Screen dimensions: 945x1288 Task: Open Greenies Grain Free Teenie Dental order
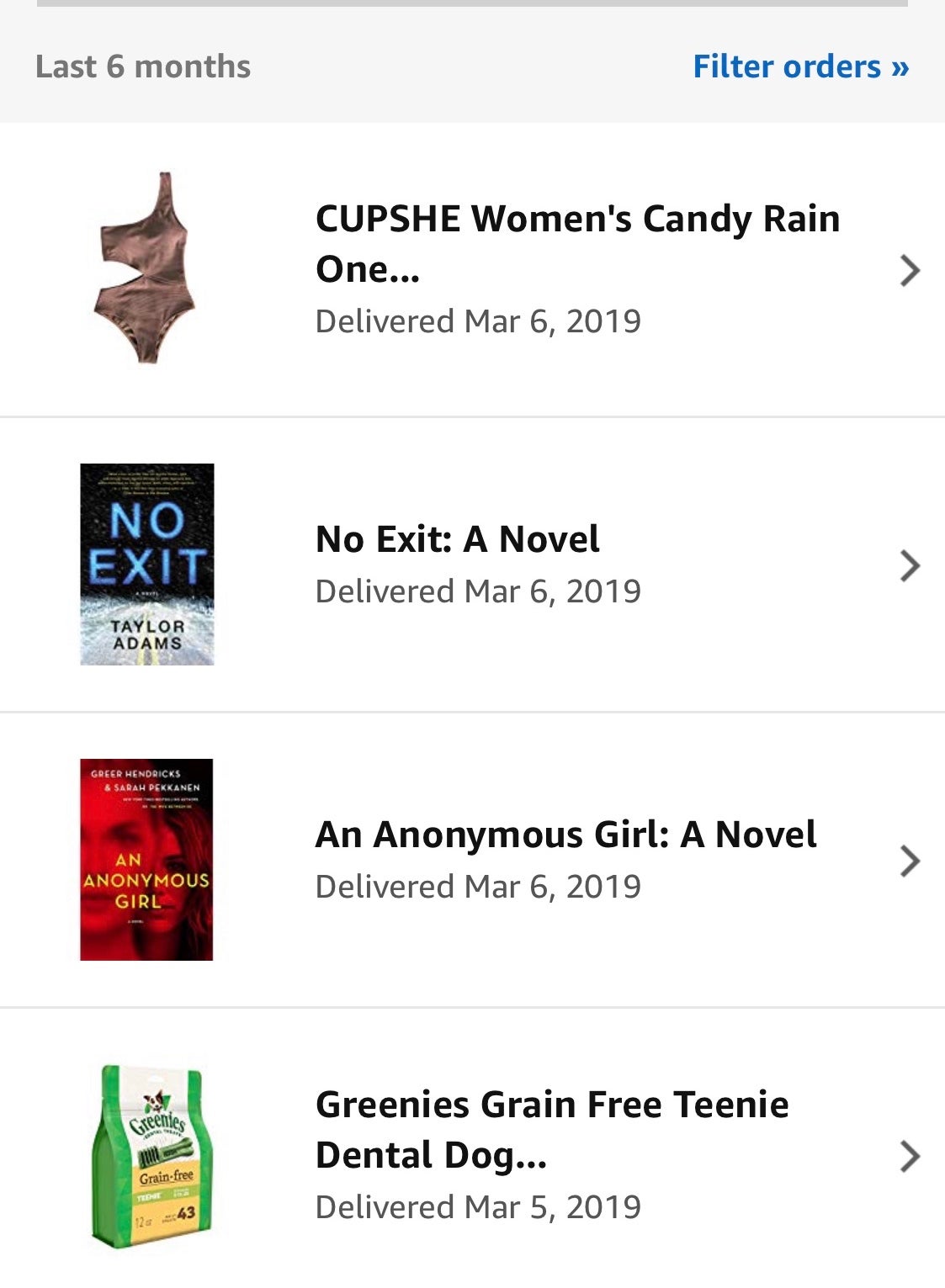tap(552, 1130)
